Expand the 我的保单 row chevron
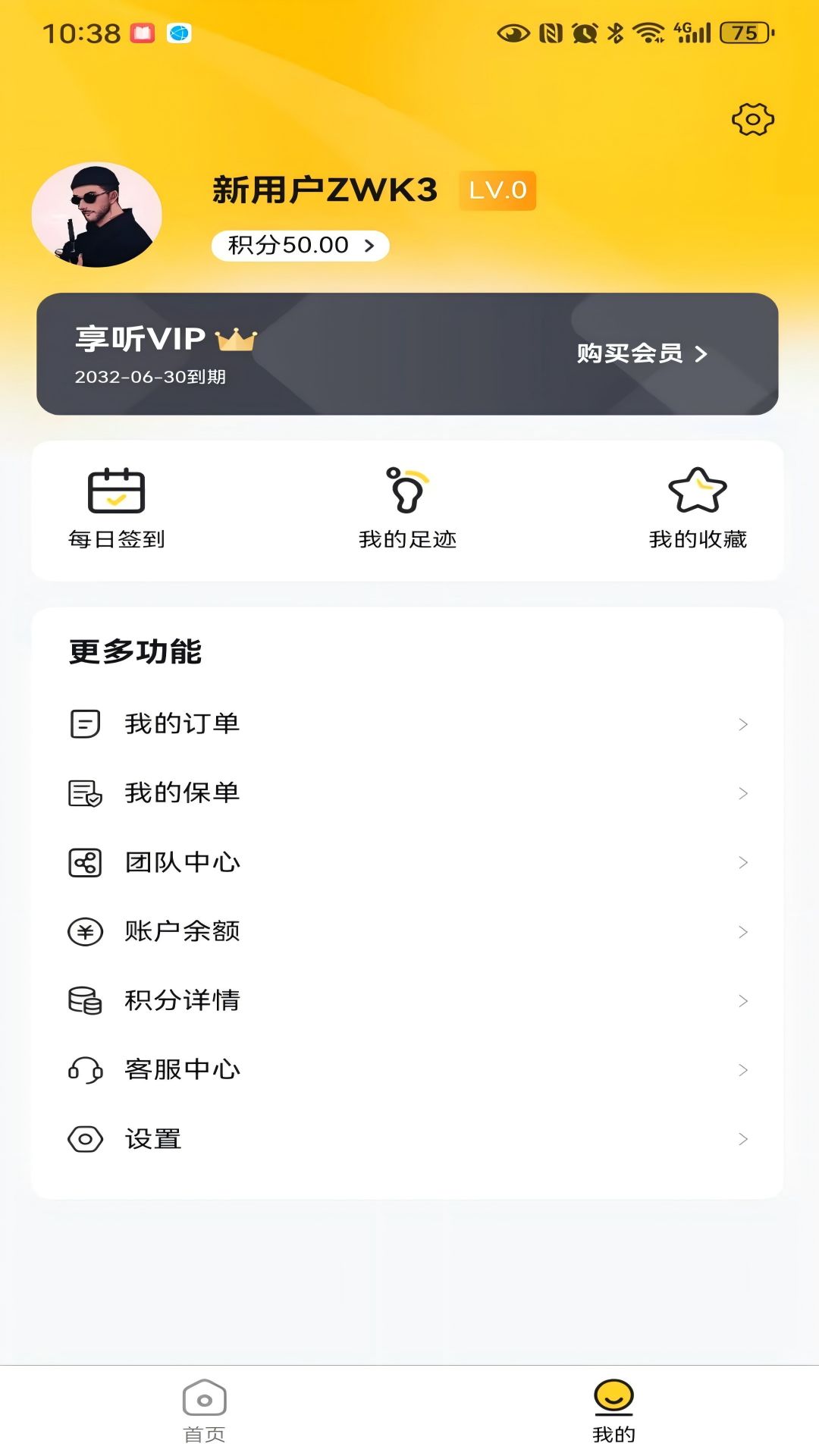 742,792
